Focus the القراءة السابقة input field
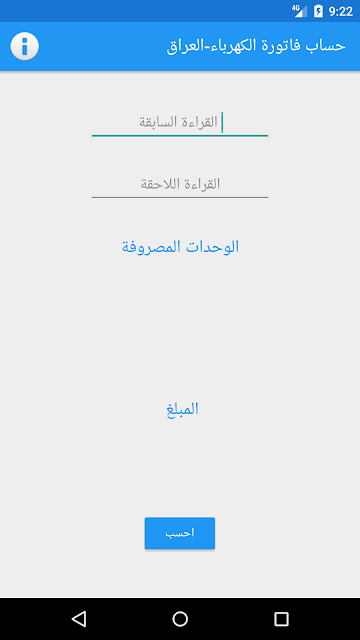 (180, 122)
